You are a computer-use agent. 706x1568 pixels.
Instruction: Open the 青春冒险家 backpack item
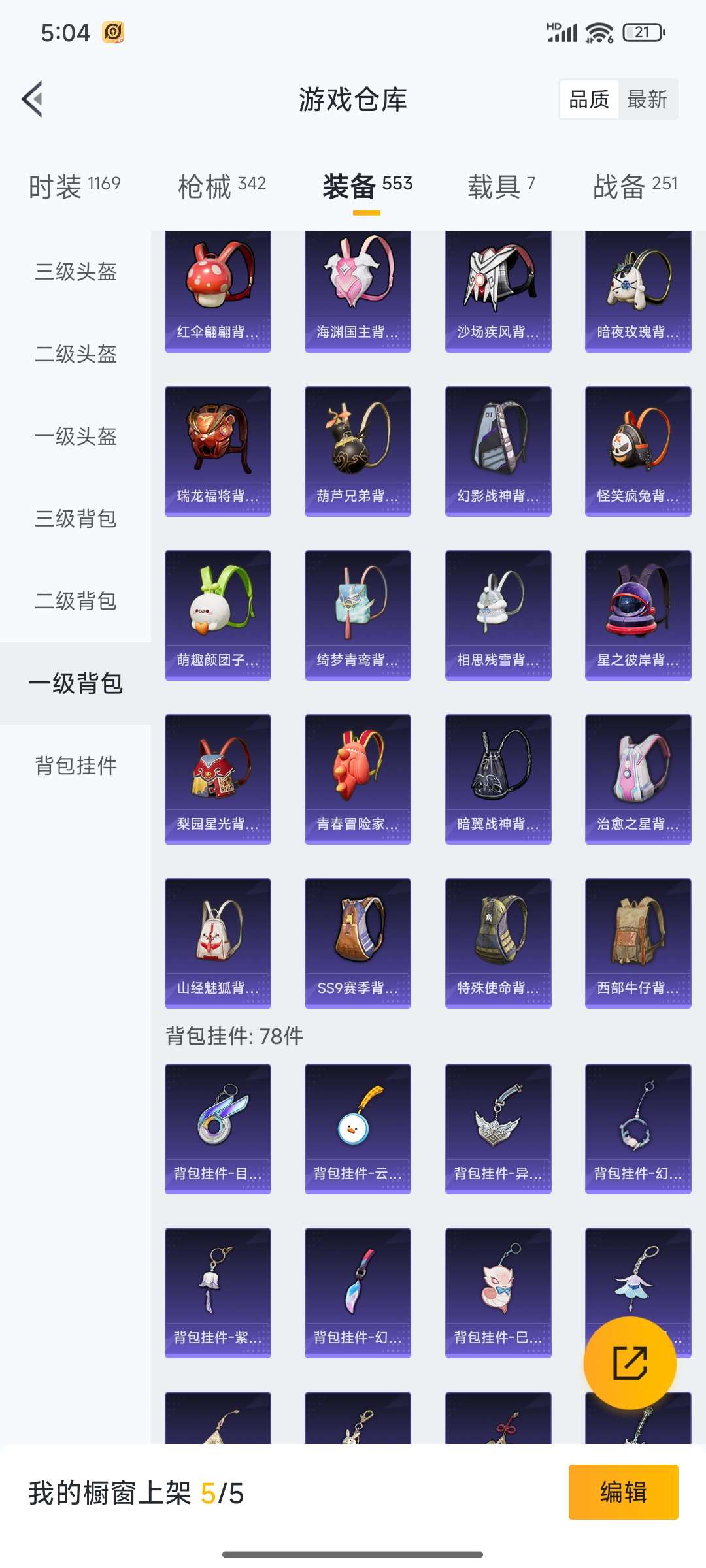[x=358, y=776]
